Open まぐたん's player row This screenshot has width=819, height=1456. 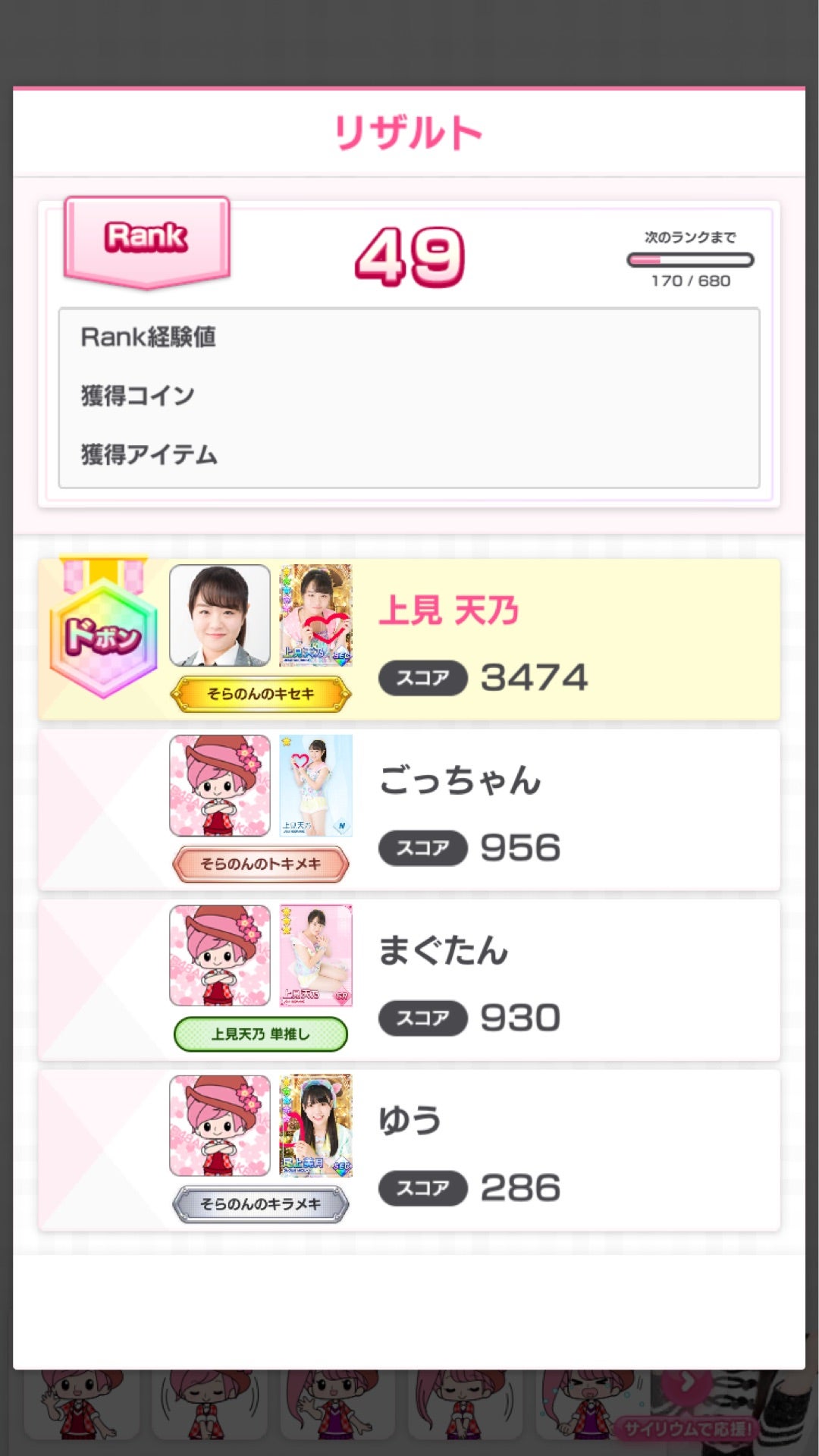[409, 979]
